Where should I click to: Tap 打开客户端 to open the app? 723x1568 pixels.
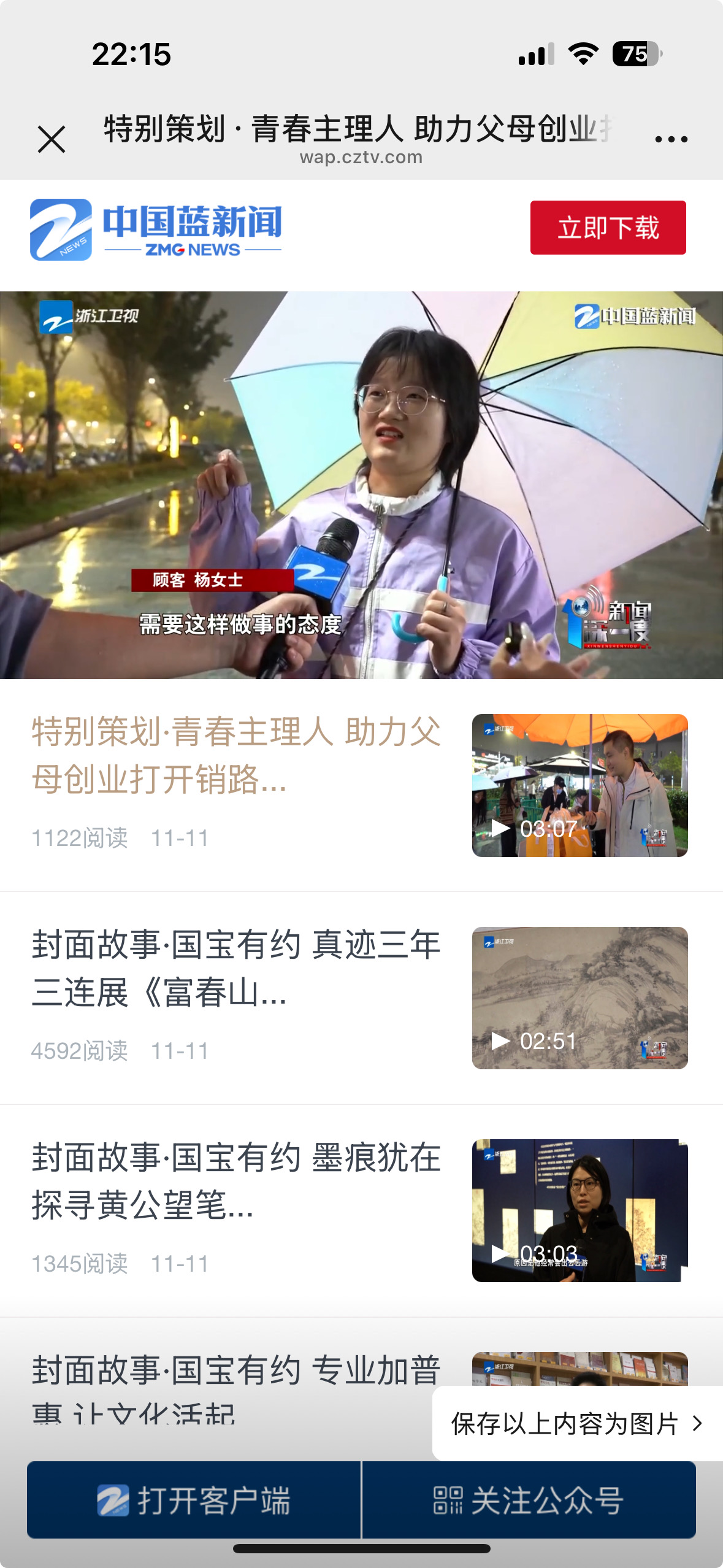pos(194,1501)
